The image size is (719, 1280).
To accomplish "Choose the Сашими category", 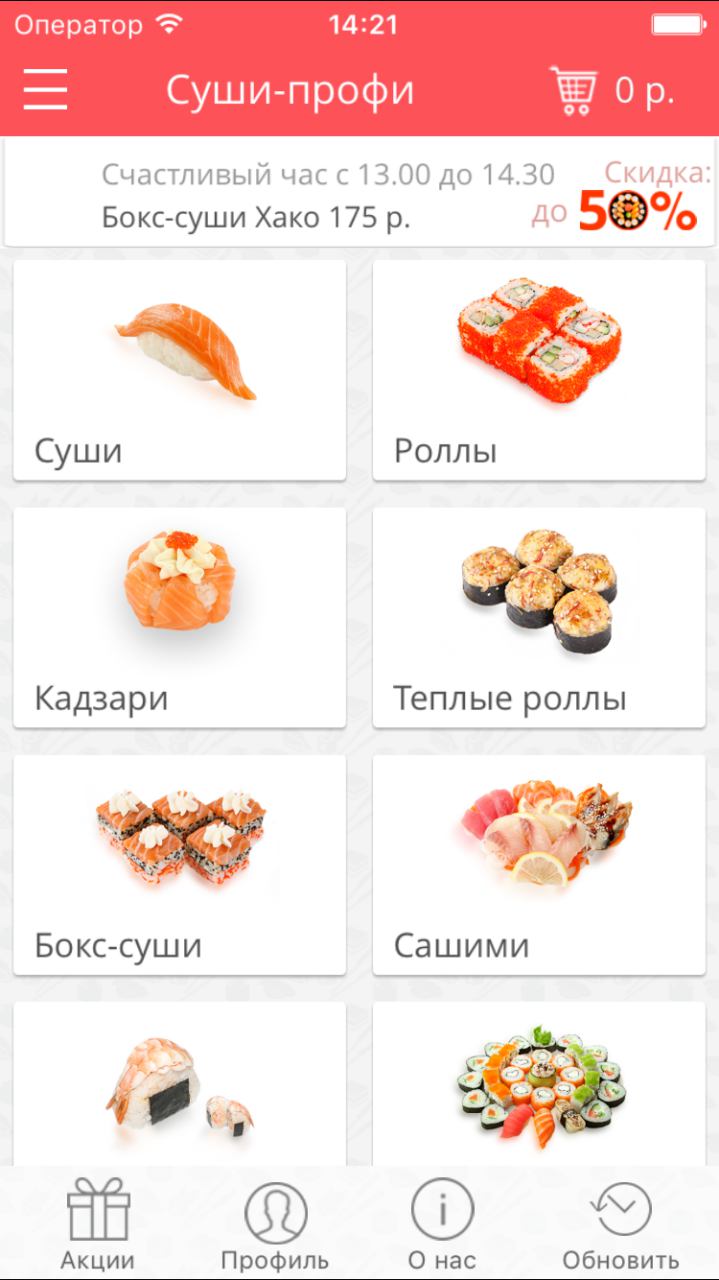I will [x=538, y=864].
